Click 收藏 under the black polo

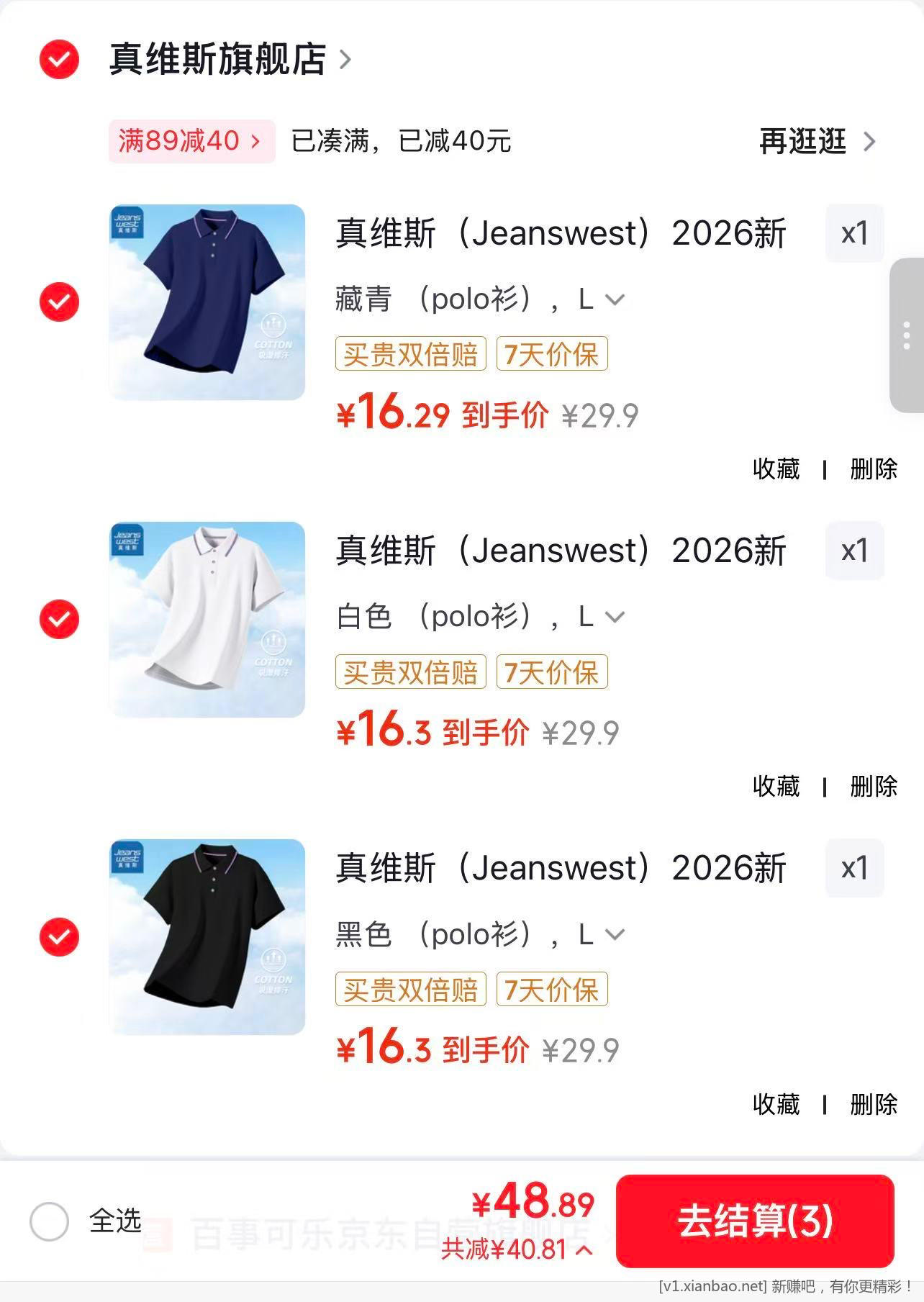[776, 1105]
